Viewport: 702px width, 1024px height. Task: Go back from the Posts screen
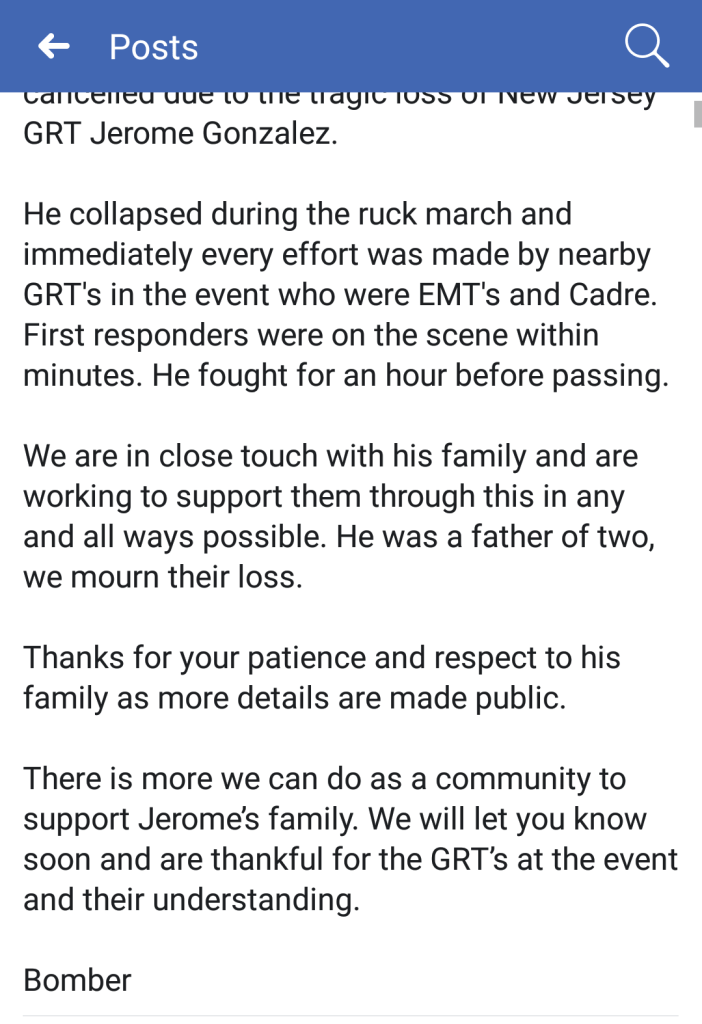tap(54, 46)
